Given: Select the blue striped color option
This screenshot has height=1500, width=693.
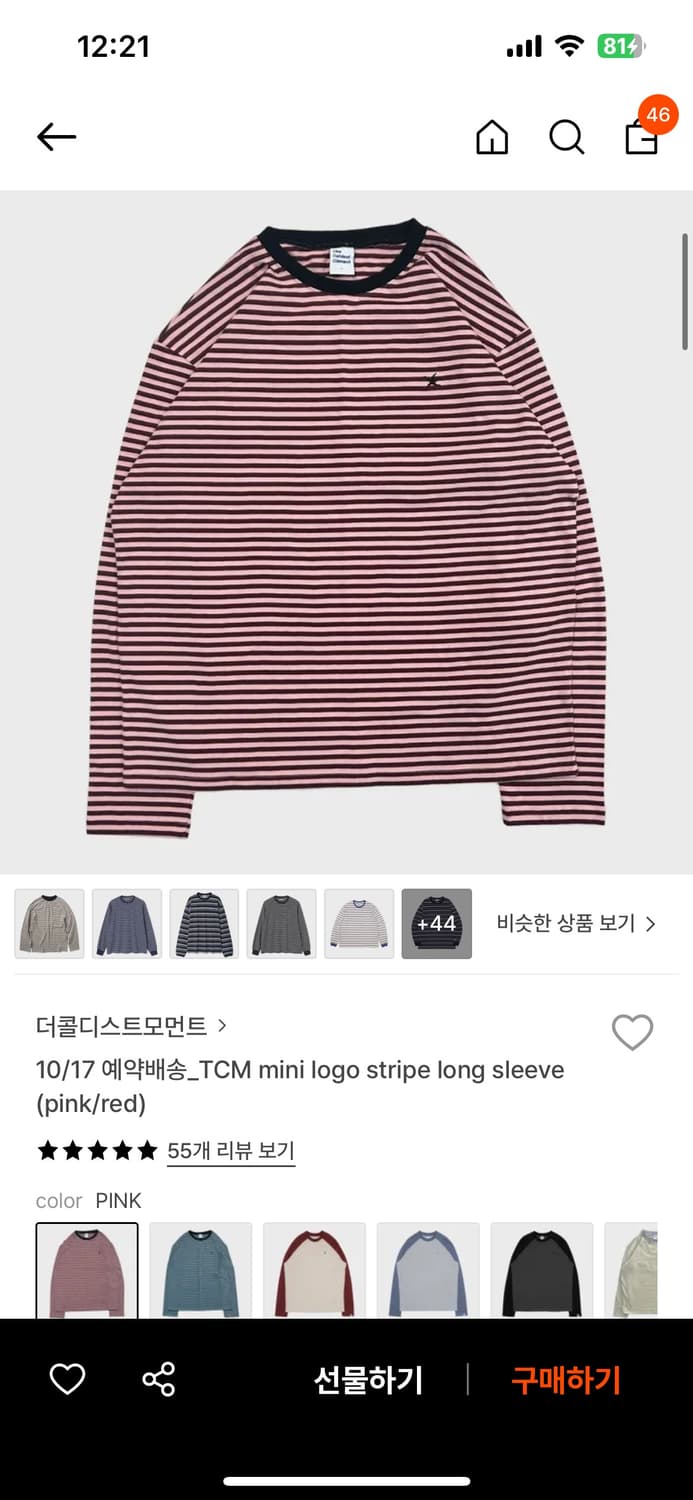Looking at the screenshot, I should pos(200,1268).
